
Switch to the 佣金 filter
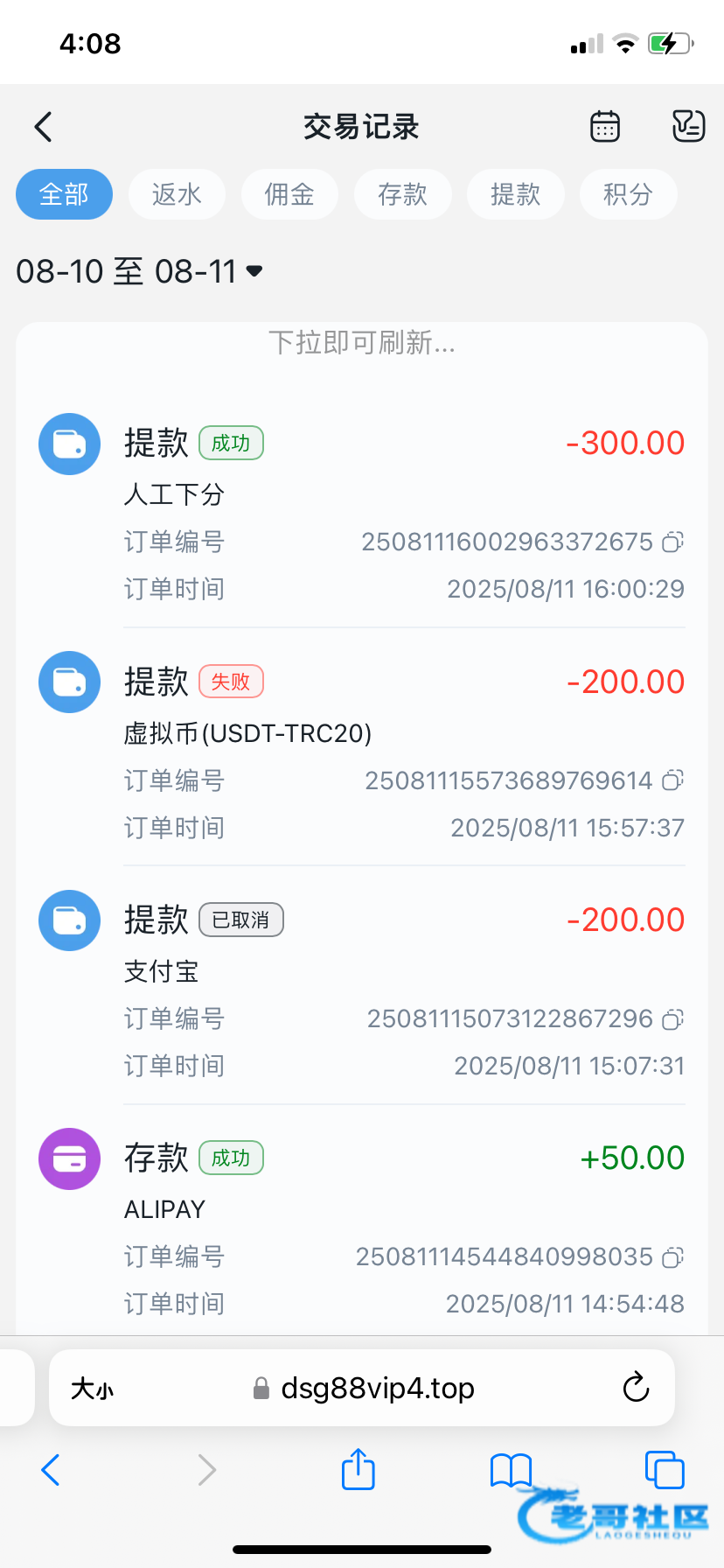tap(289, 194)
